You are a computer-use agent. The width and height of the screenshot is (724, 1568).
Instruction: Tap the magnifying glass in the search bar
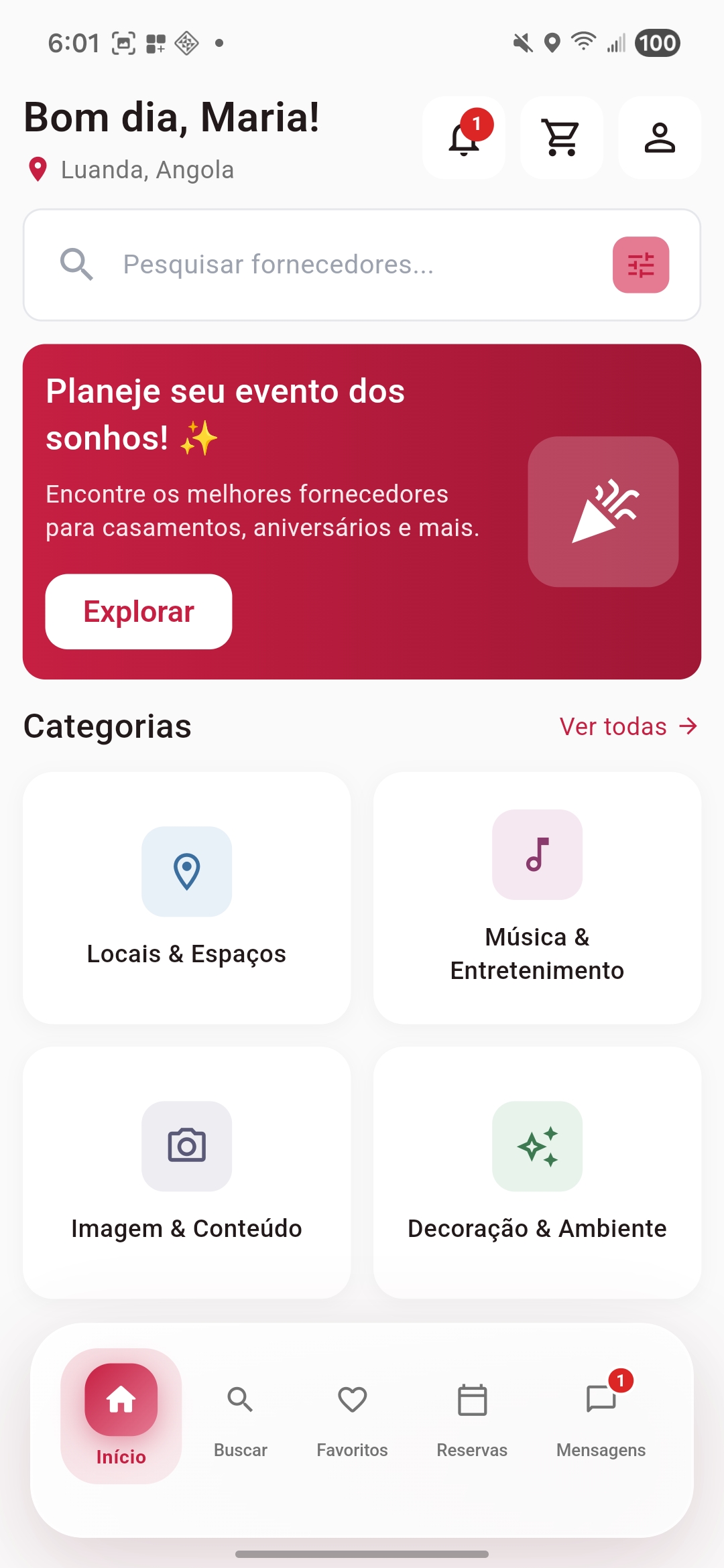pos(76,263)
